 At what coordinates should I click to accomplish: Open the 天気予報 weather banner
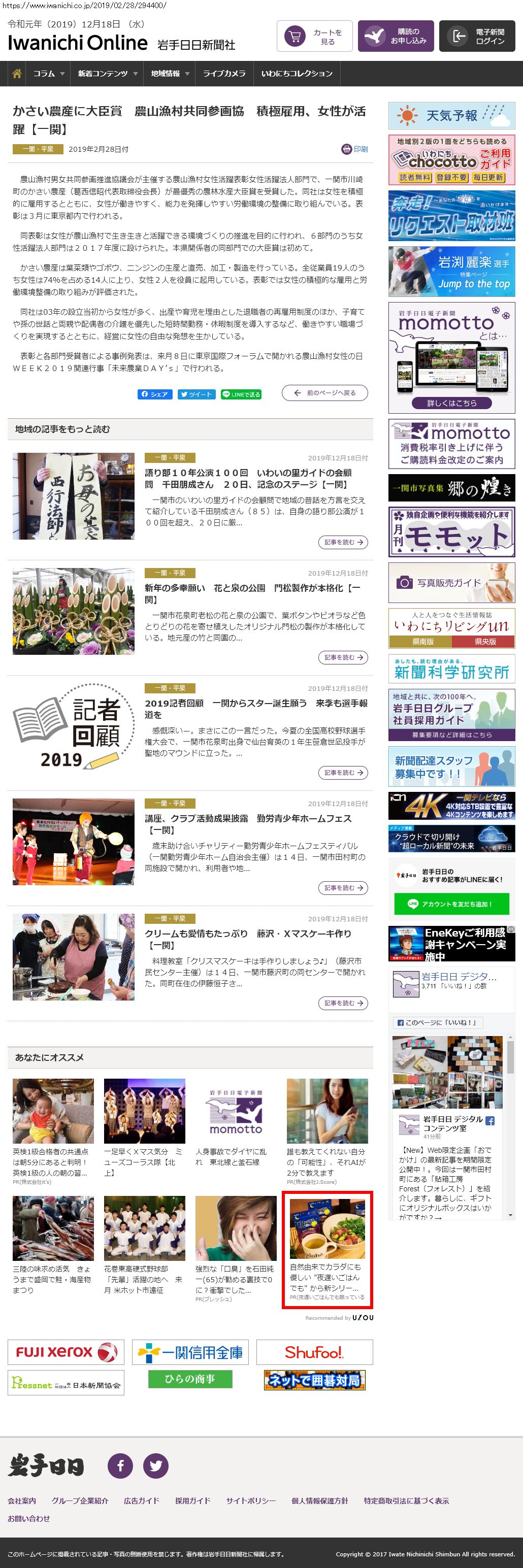click(452, 116)
